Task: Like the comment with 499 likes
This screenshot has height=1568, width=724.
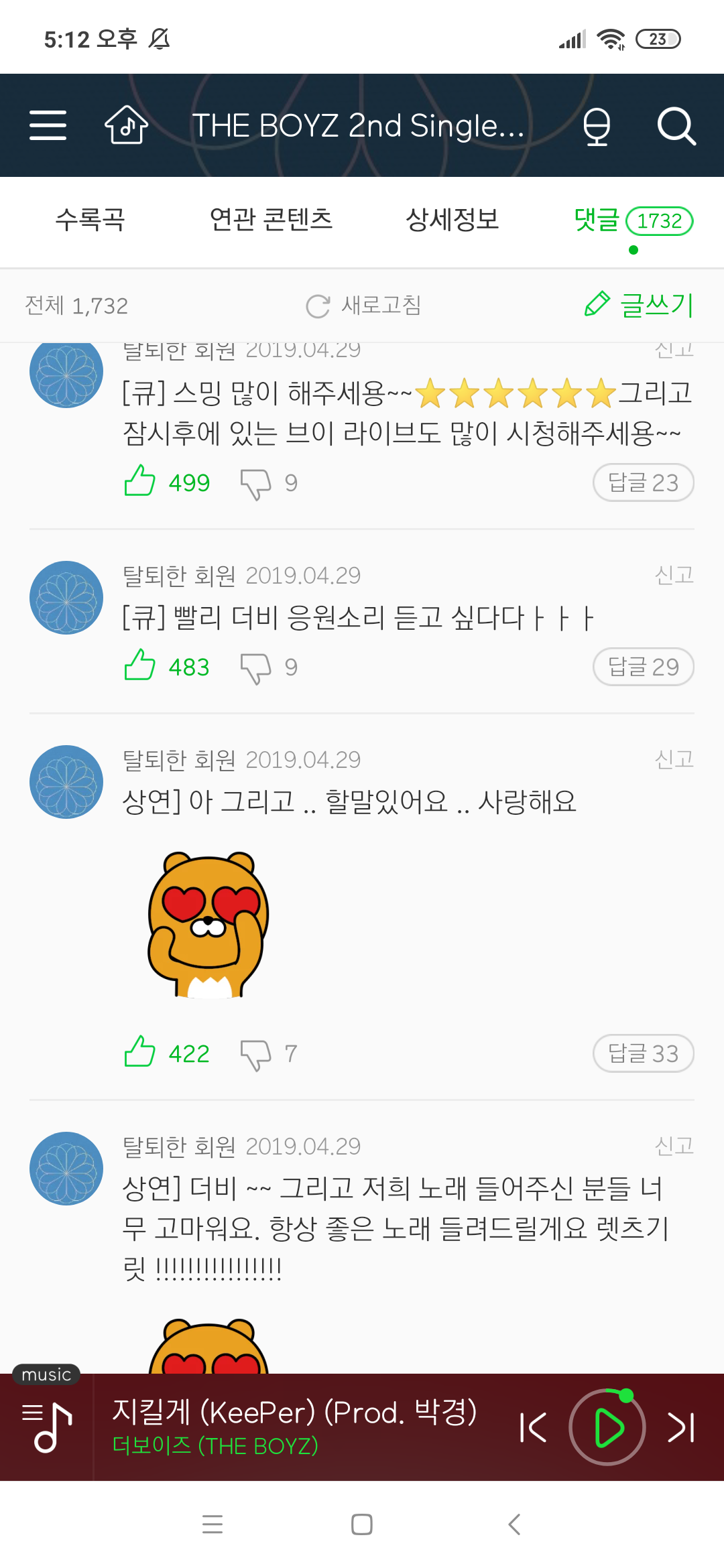Action: click(x=139, y=482)
